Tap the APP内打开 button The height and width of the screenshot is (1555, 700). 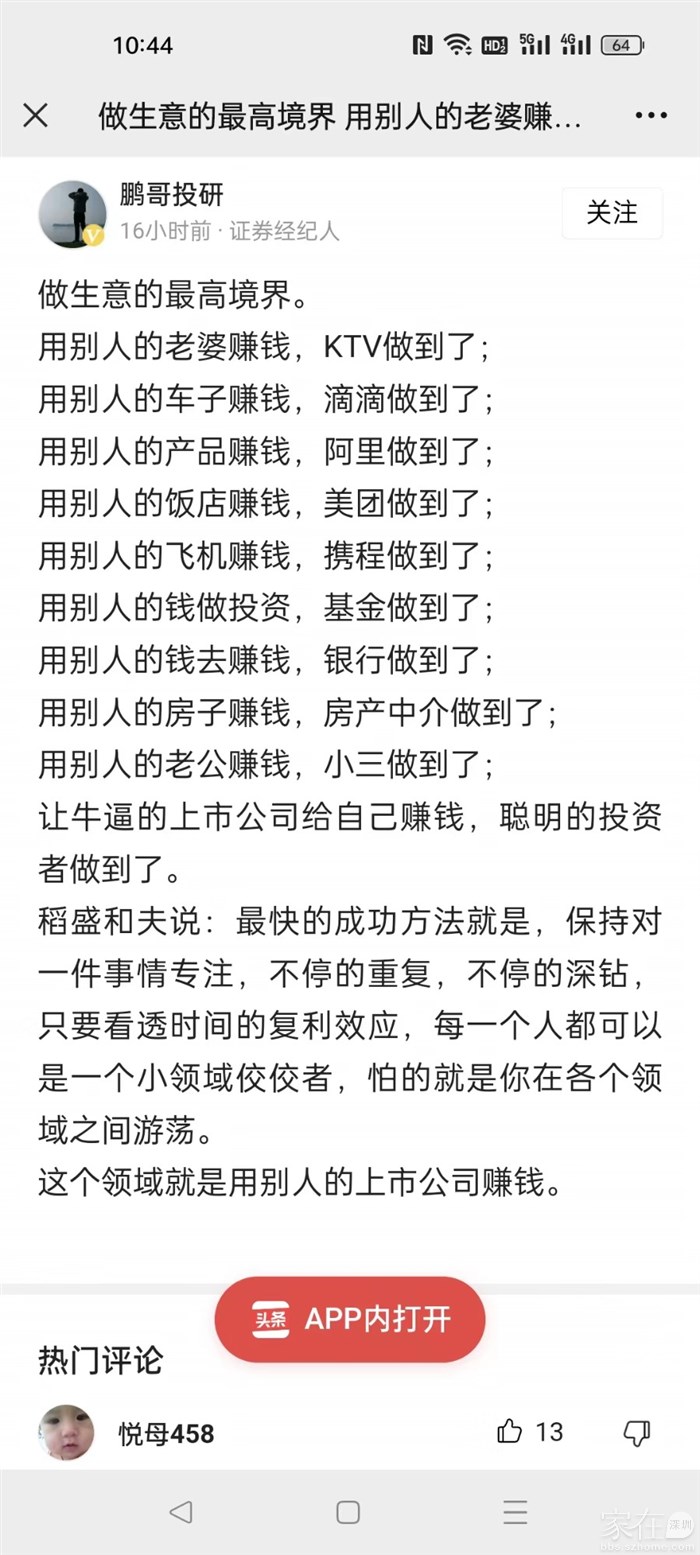tap(350, 1319)
